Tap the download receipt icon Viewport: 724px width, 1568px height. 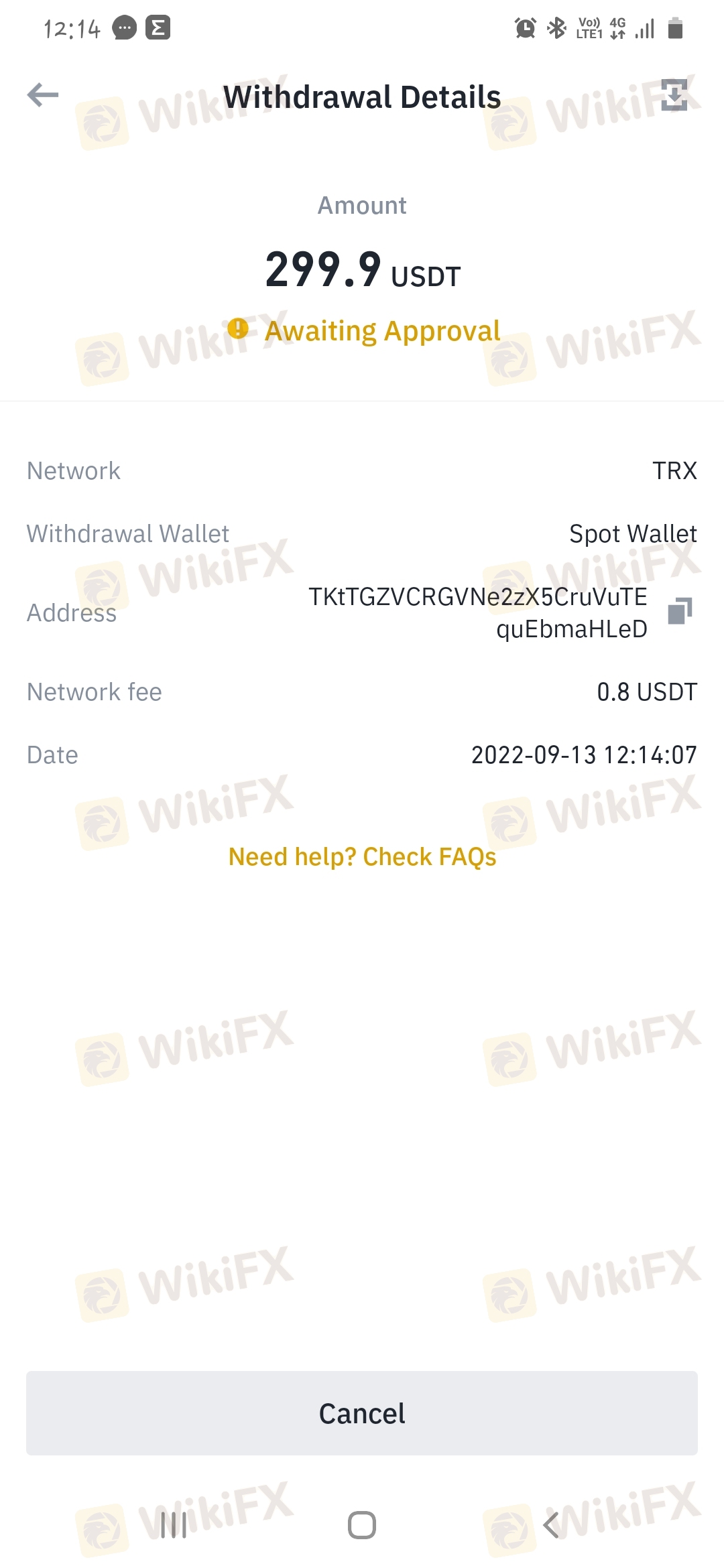click(674, 95)
